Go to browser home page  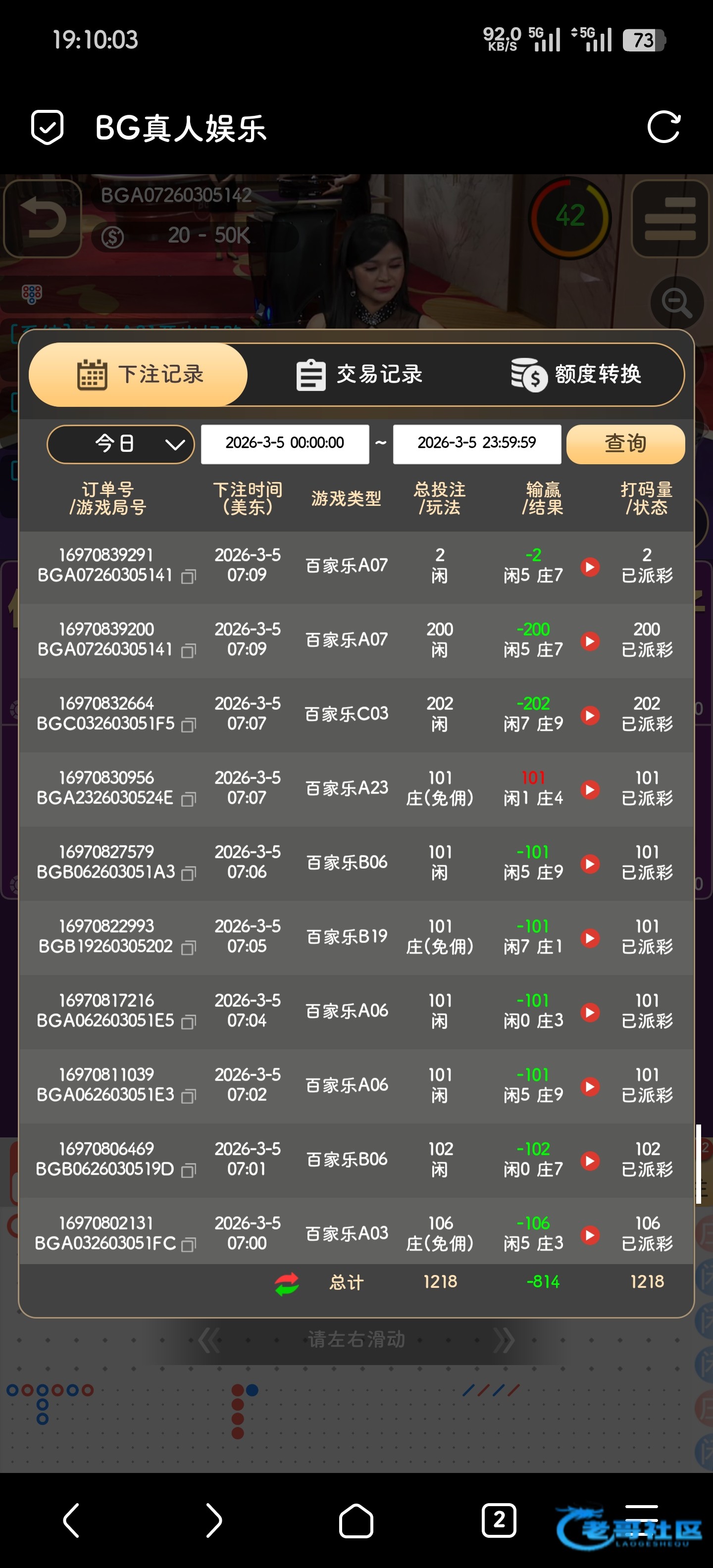click(356, 1520)
